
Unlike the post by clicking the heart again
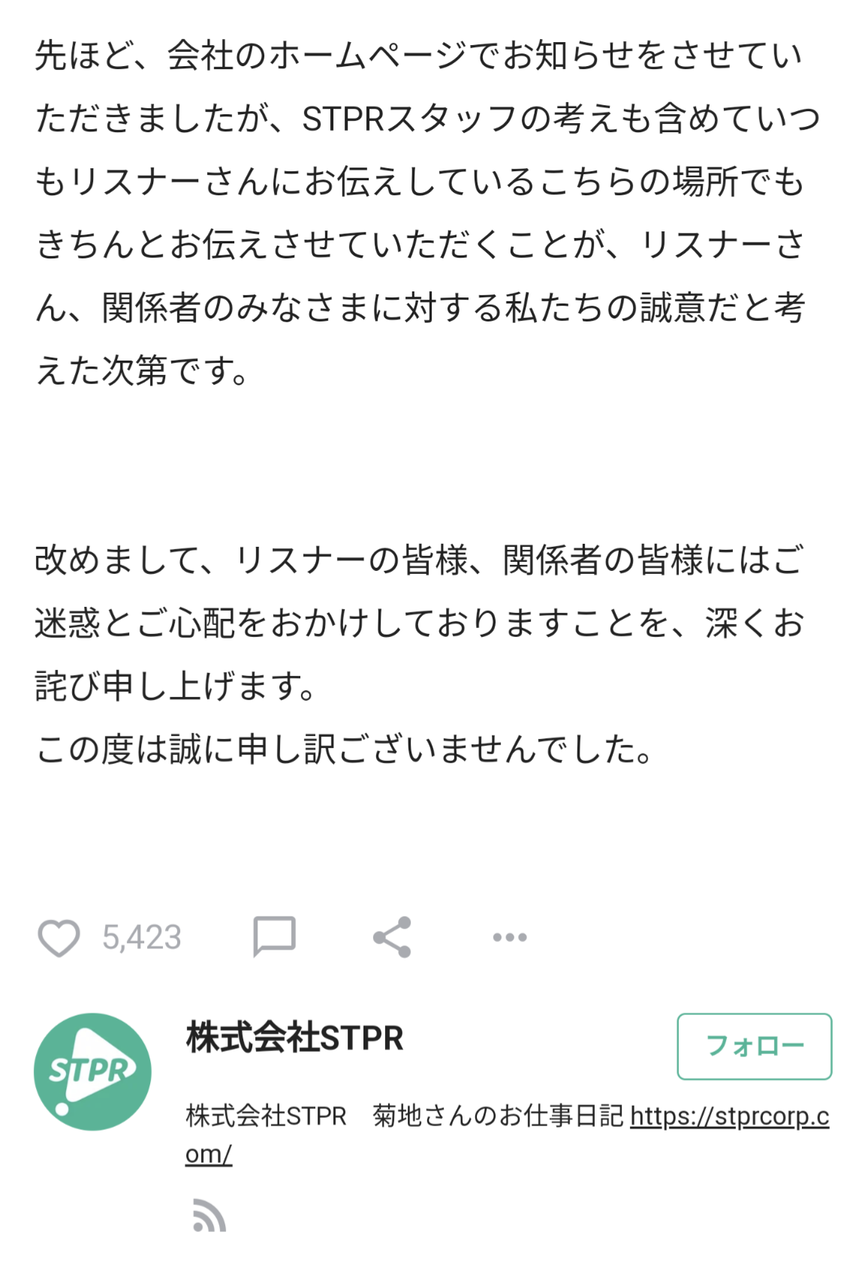[x=58, y=937]
